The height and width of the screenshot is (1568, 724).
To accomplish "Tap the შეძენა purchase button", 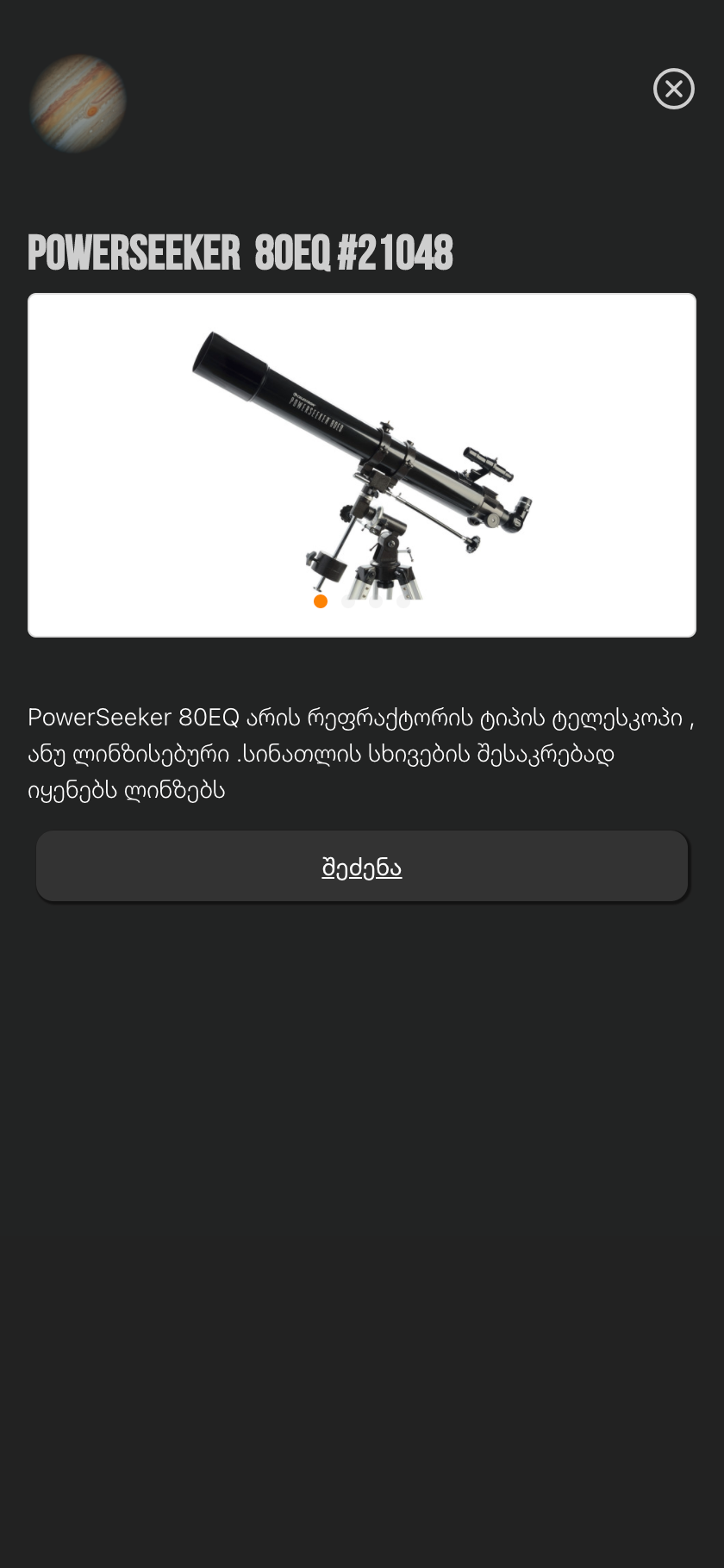I will (x=362, y=867).
